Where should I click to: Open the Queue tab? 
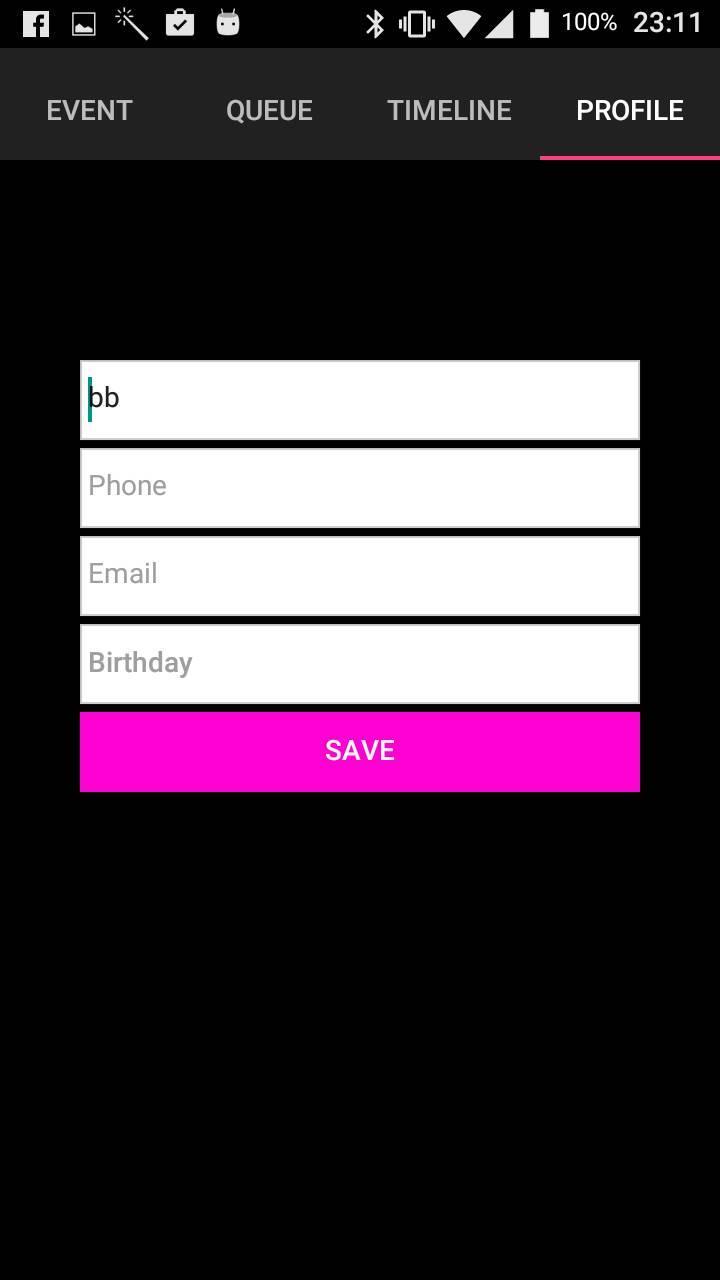(269, 110)
